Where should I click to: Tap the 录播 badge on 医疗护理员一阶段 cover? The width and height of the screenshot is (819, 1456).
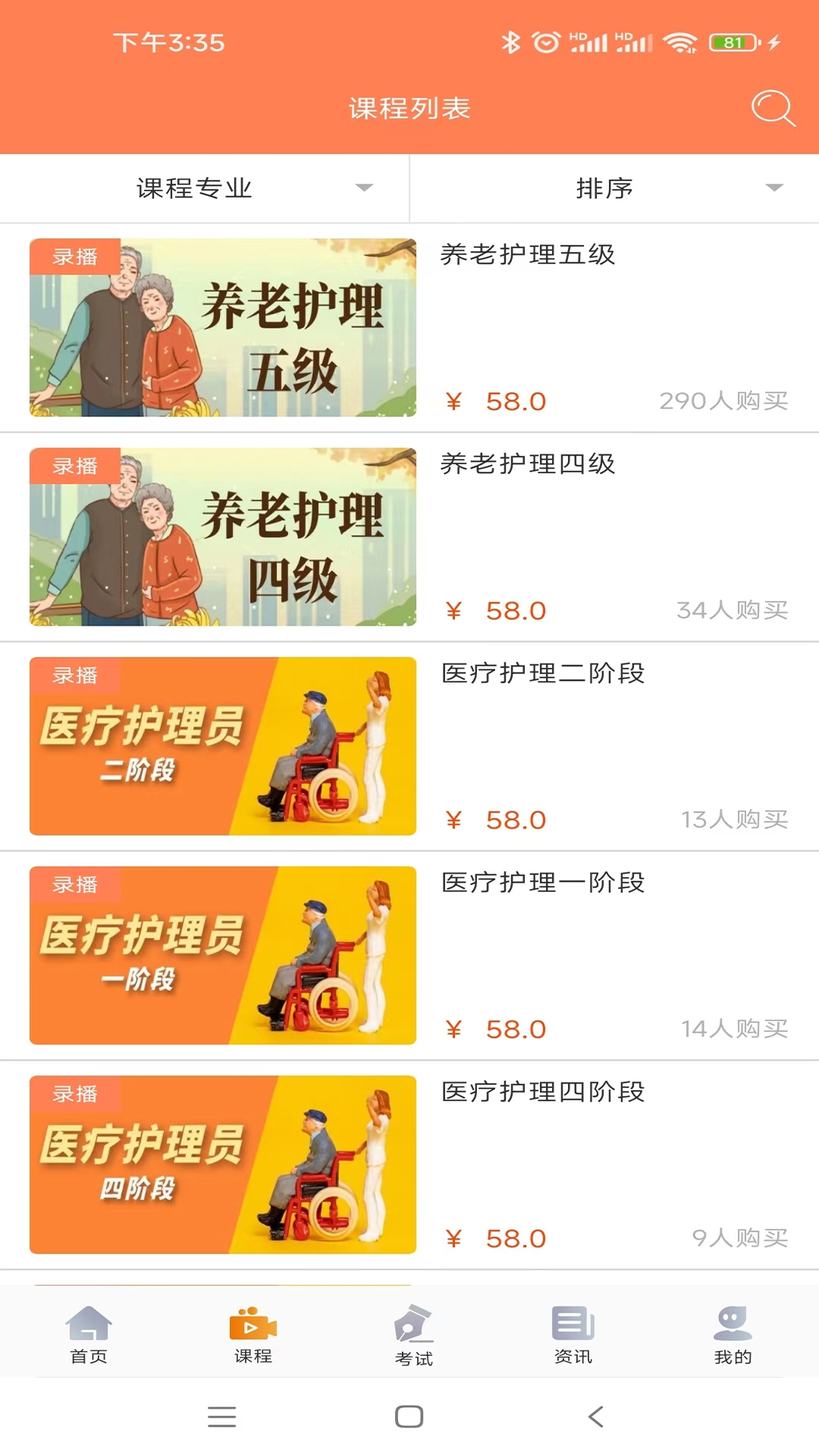74,886
